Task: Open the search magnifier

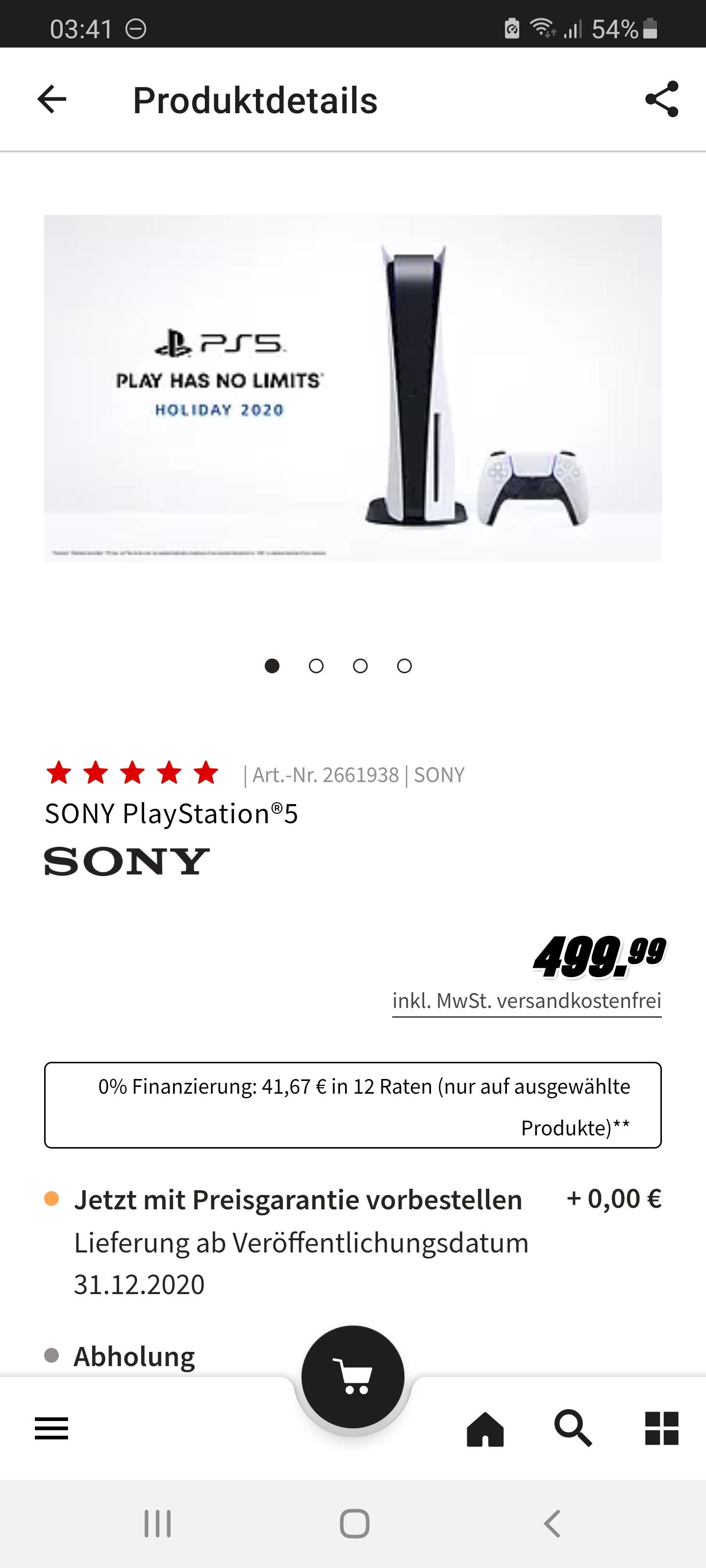Action: 573,1429
